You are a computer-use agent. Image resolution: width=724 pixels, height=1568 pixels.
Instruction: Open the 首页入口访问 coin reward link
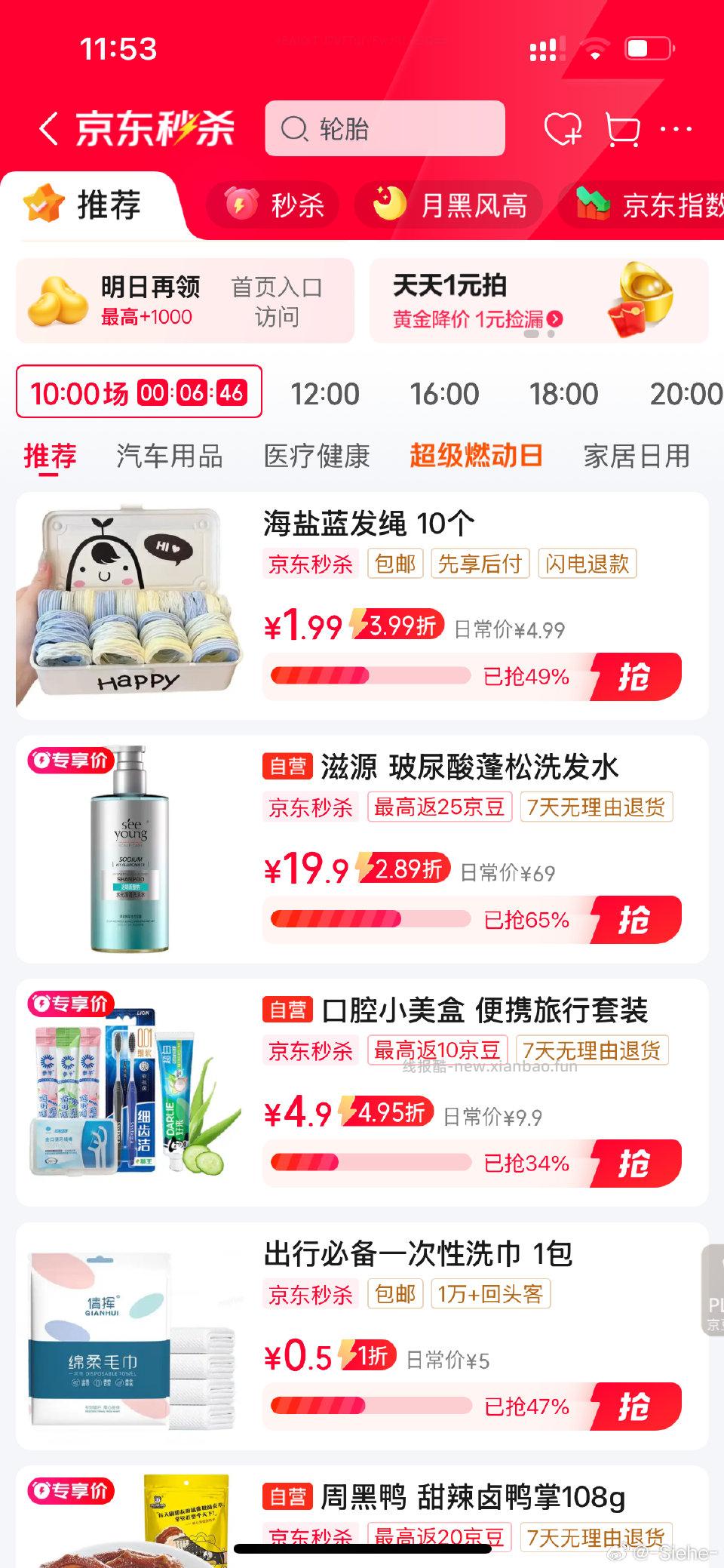[278, 300]
